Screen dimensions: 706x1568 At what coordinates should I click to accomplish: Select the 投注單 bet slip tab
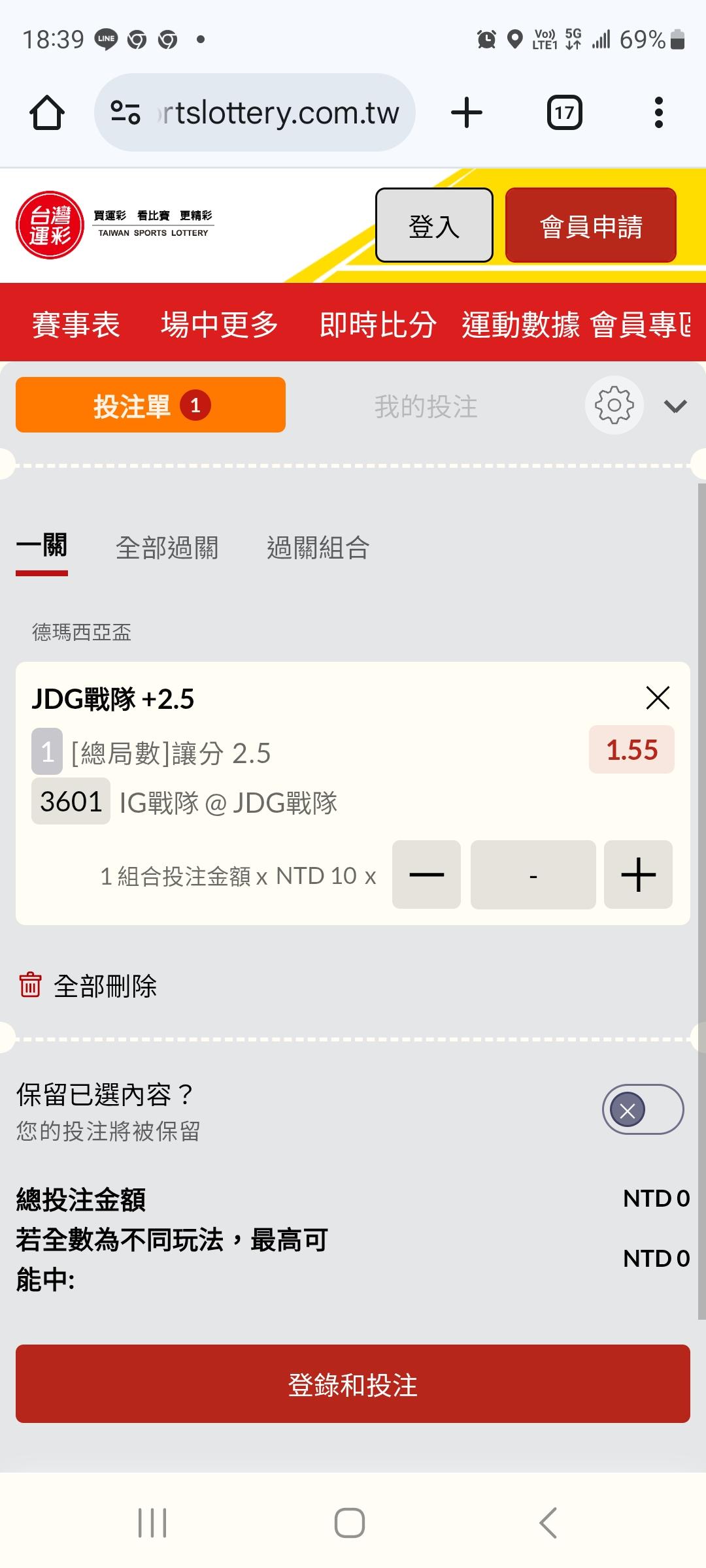coord(150,405)
